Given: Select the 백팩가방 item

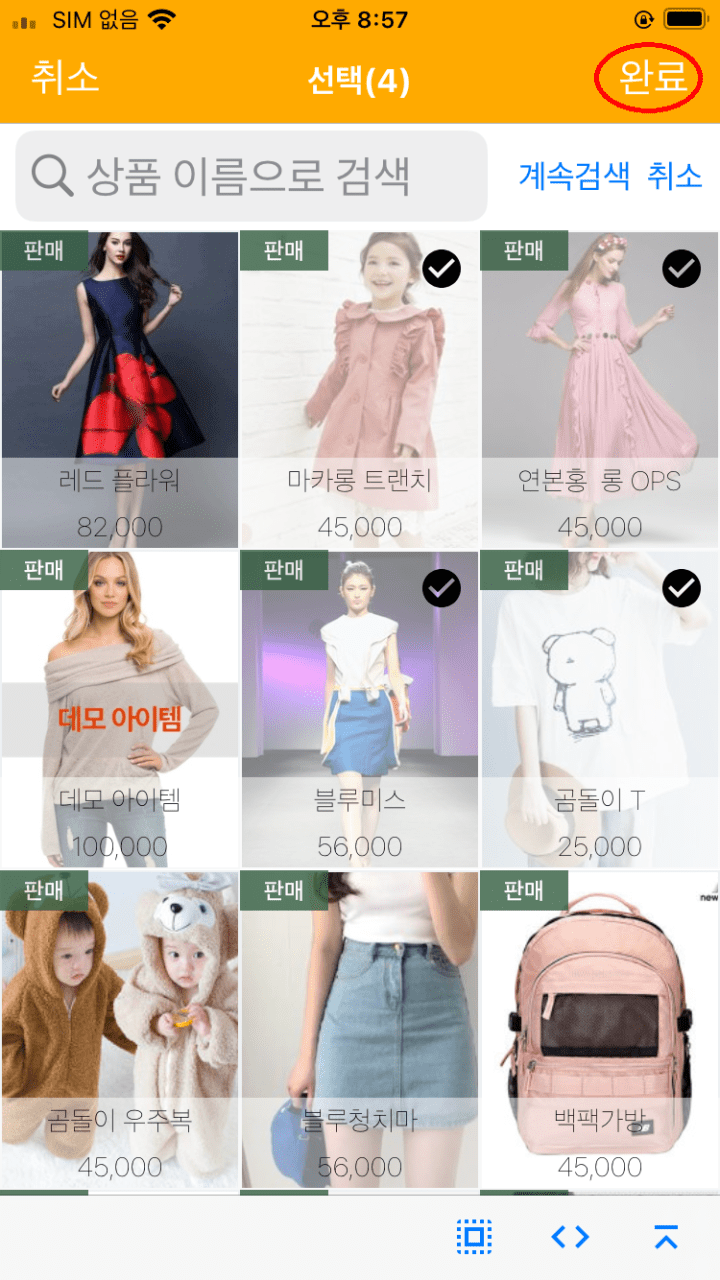Looking at the screenshot, I should 600,1030.
